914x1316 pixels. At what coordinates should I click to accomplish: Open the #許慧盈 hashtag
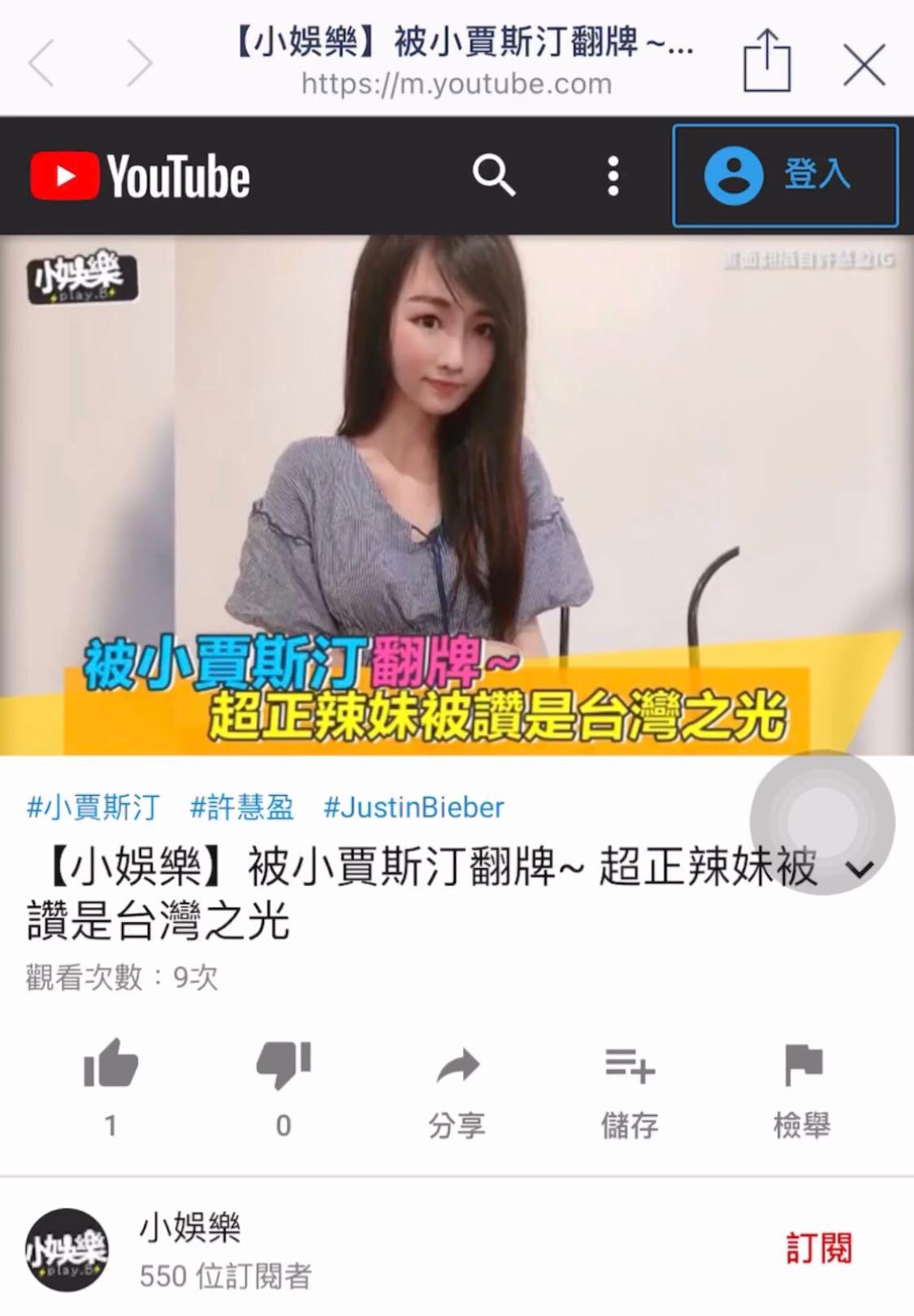pyautogui.click(x=241, y=807)
